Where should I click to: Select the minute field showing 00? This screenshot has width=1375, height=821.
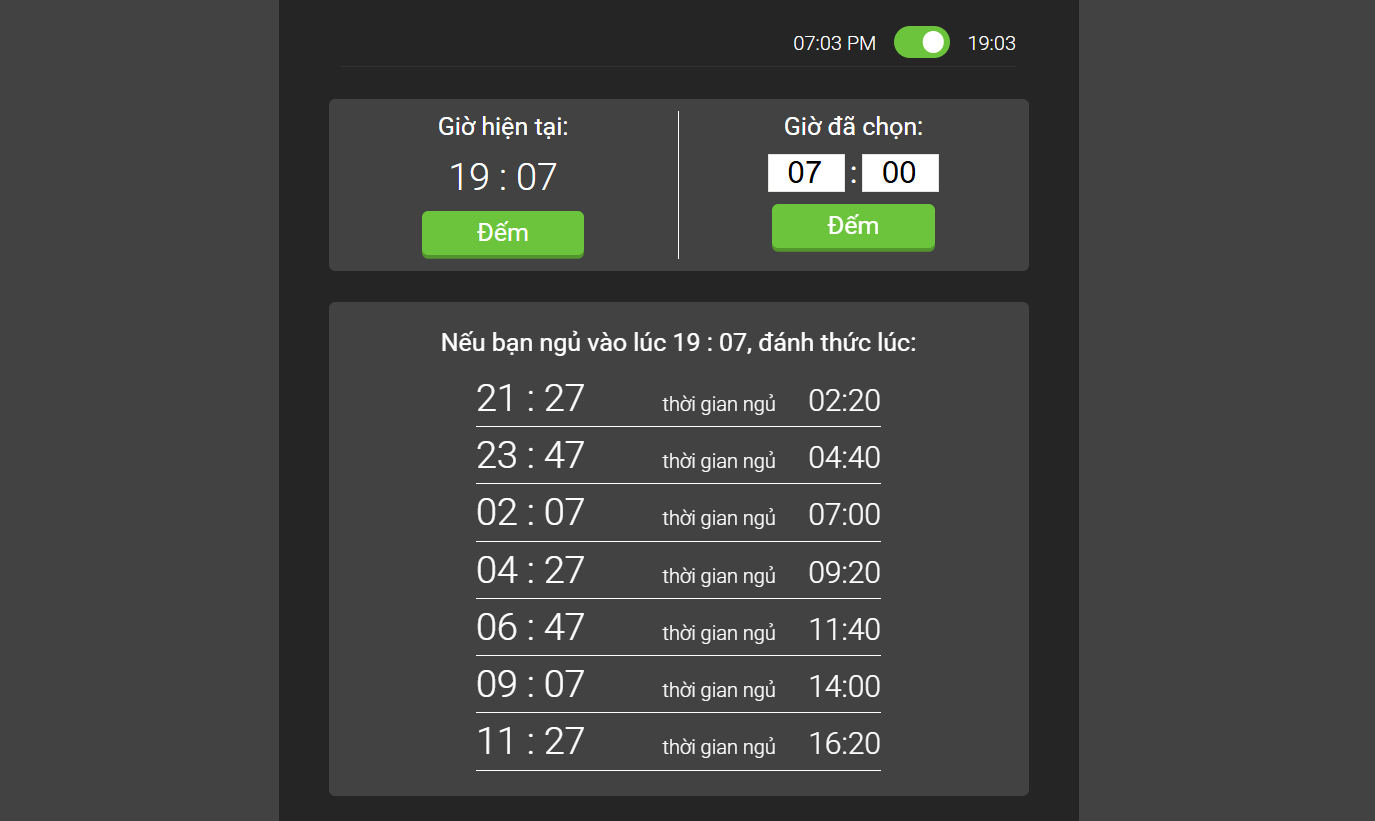tap(900, 173)
